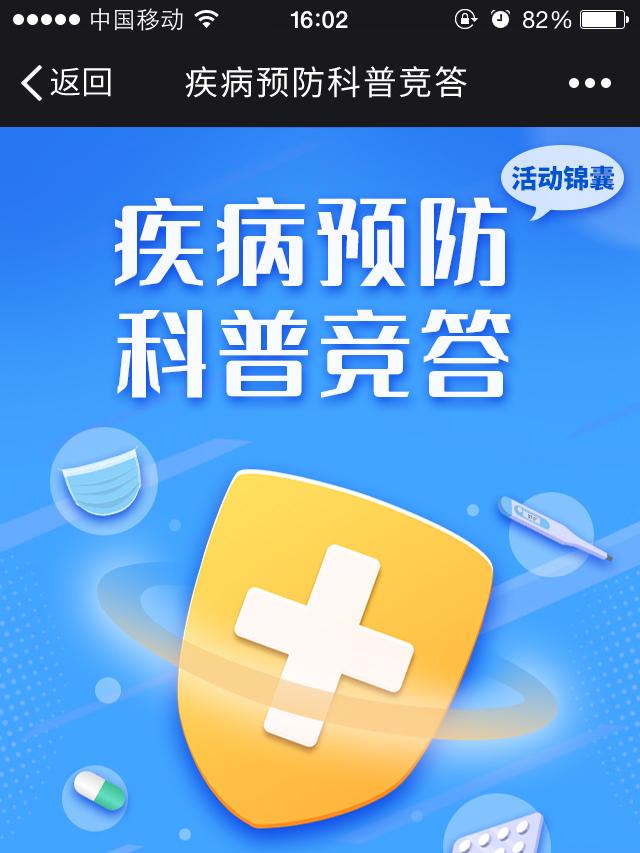Open the three-dot overflow menu

point(589,84)
